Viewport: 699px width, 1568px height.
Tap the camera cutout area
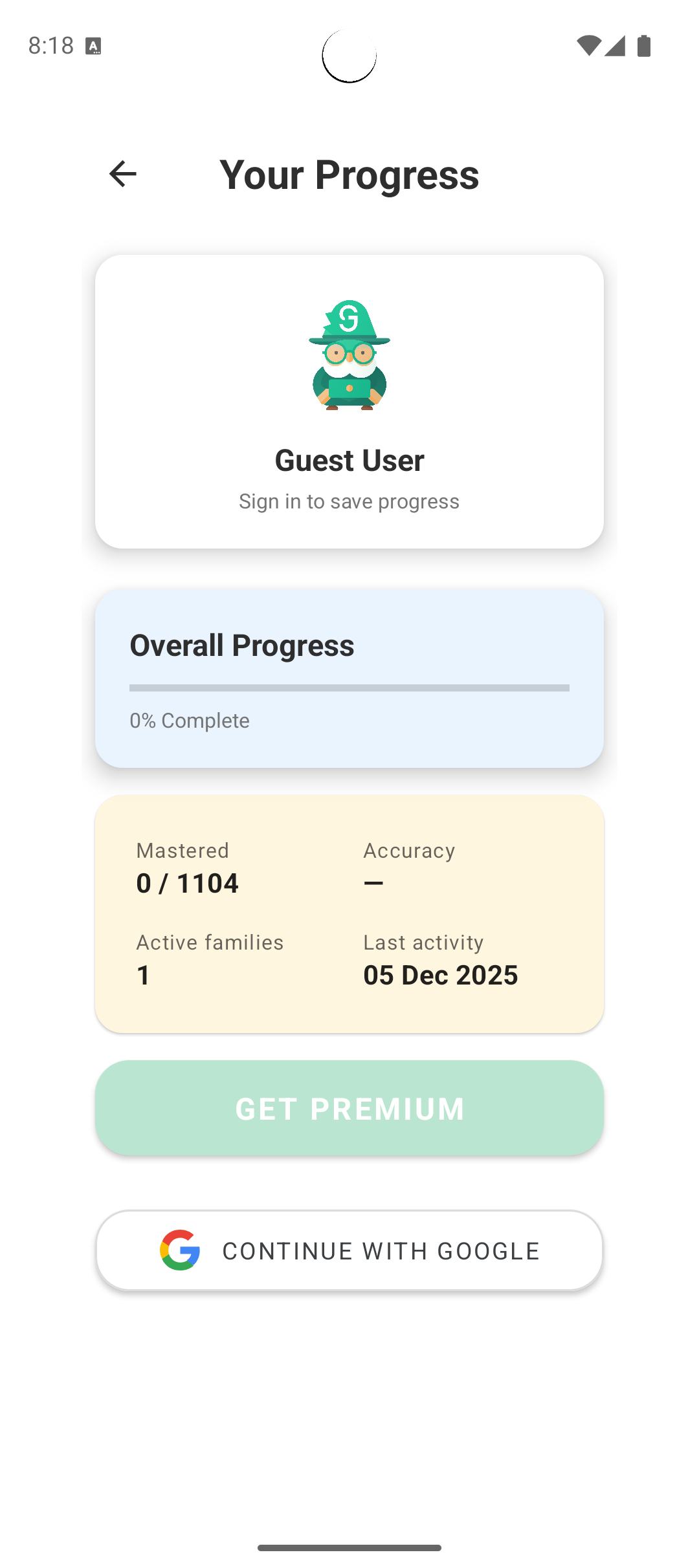pyautogui.click(x=349, y=55)
